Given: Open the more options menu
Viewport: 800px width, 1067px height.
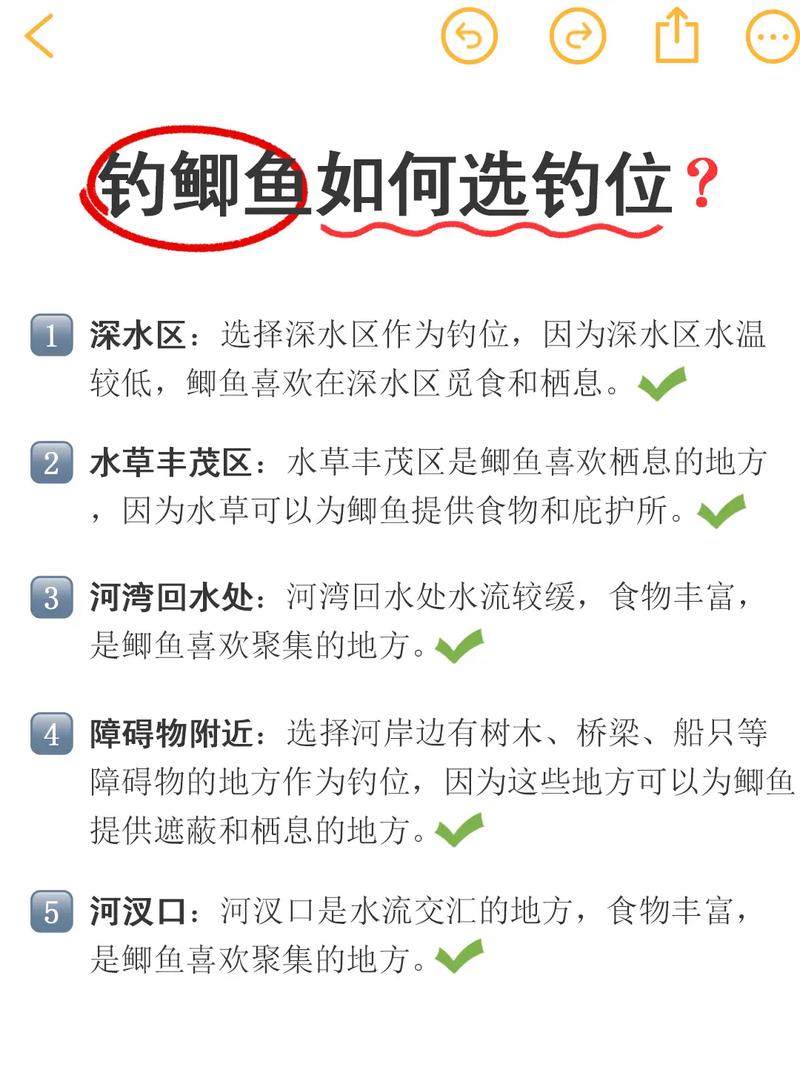Looking at the screenshot, I should 772,37.
